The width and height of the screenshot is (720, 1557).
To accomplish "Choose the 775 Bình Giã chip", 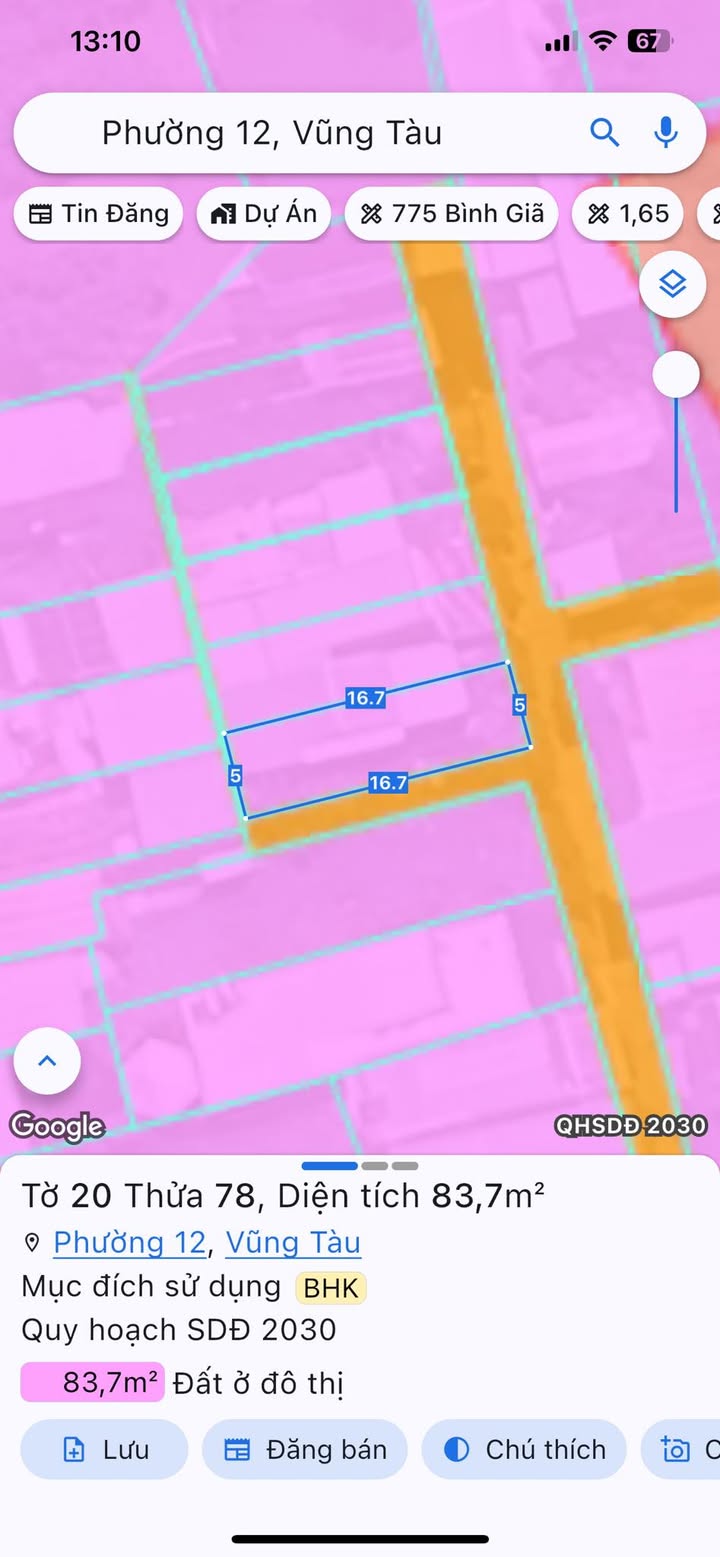I will 451,213.
